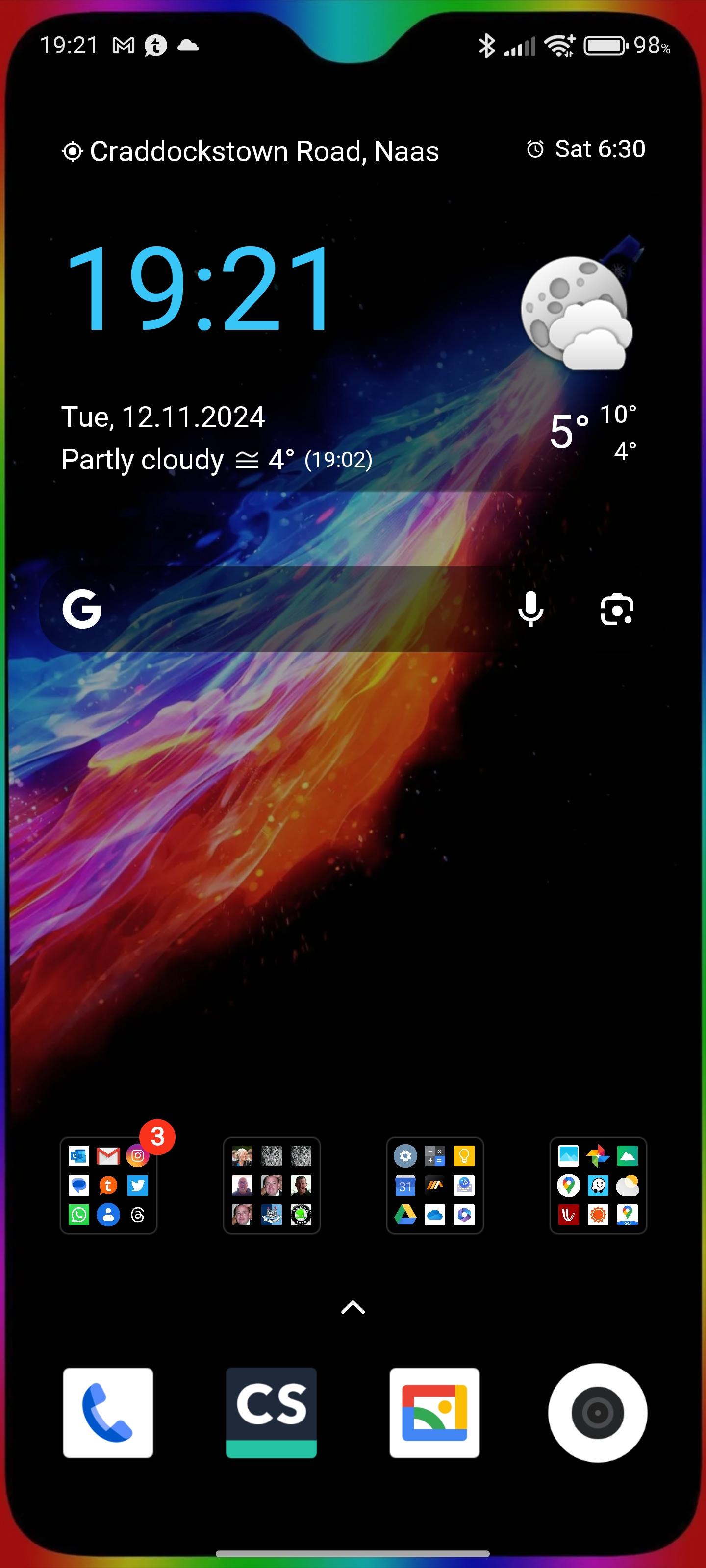Open the Sat 6:30 alarm

586,149
